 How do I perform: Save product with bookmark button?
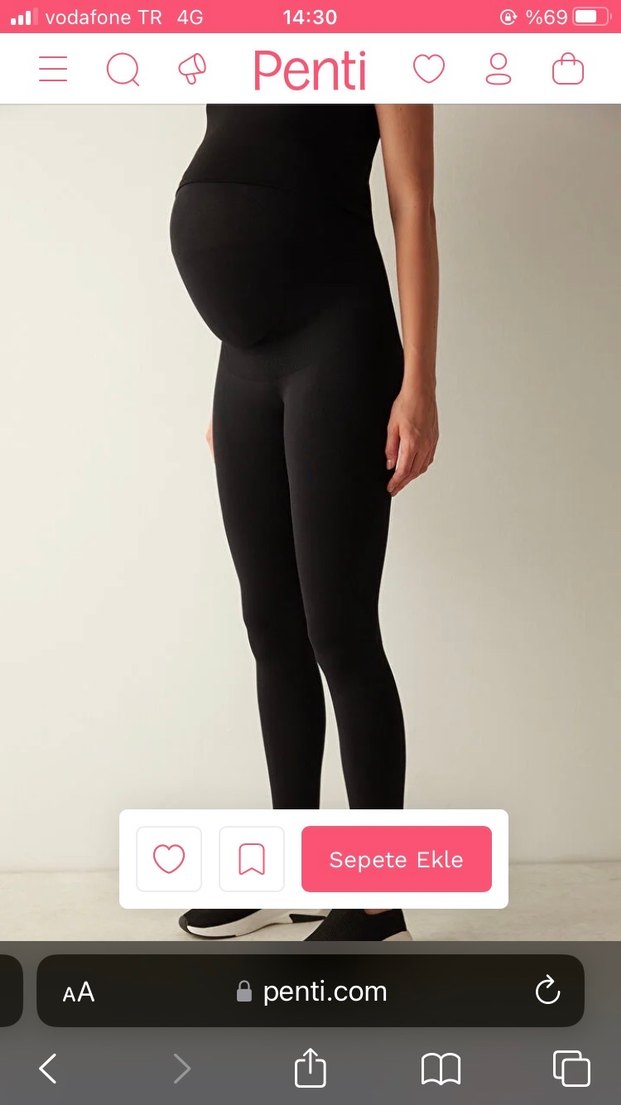coord(251,859)
